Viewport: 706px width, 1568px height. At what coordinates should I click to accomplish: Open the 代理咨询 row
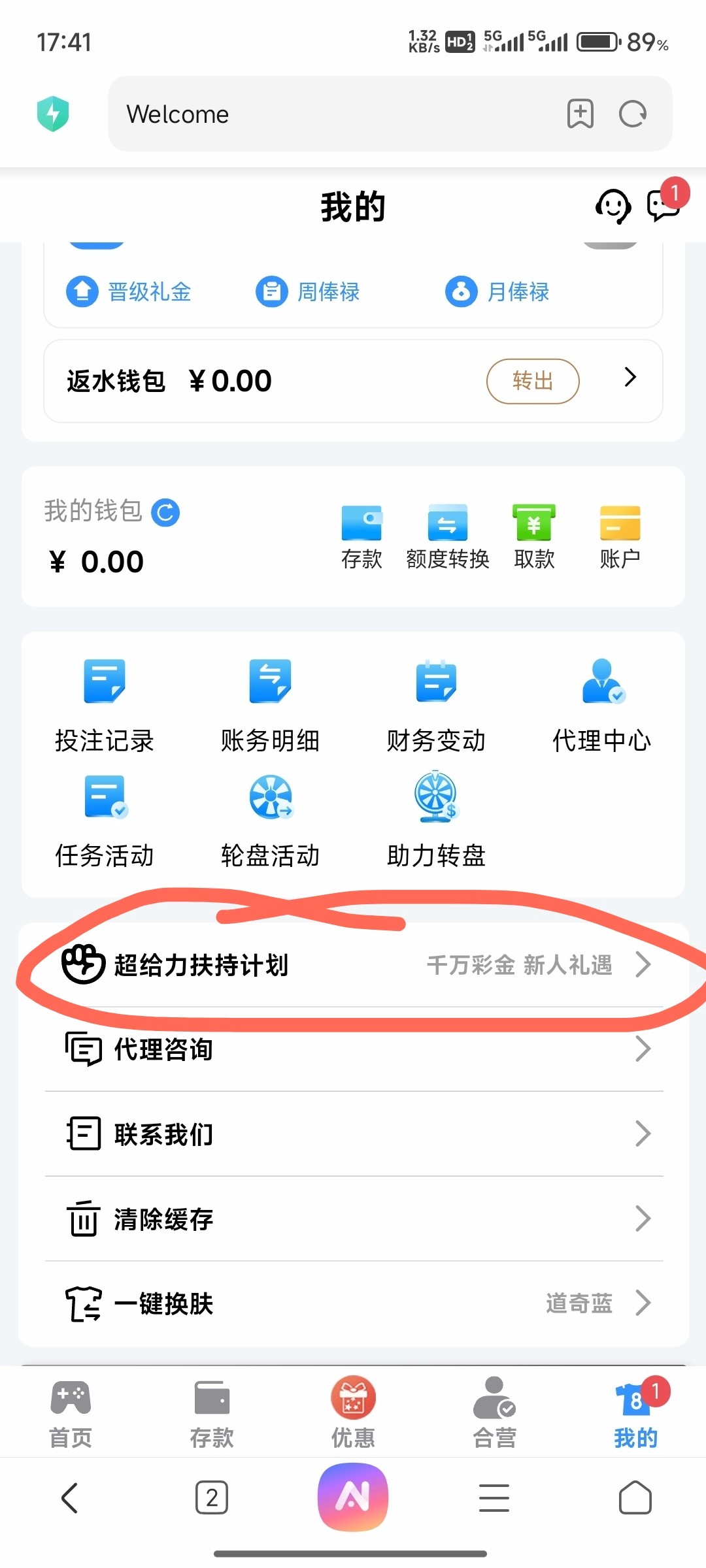coord(354,1049)
